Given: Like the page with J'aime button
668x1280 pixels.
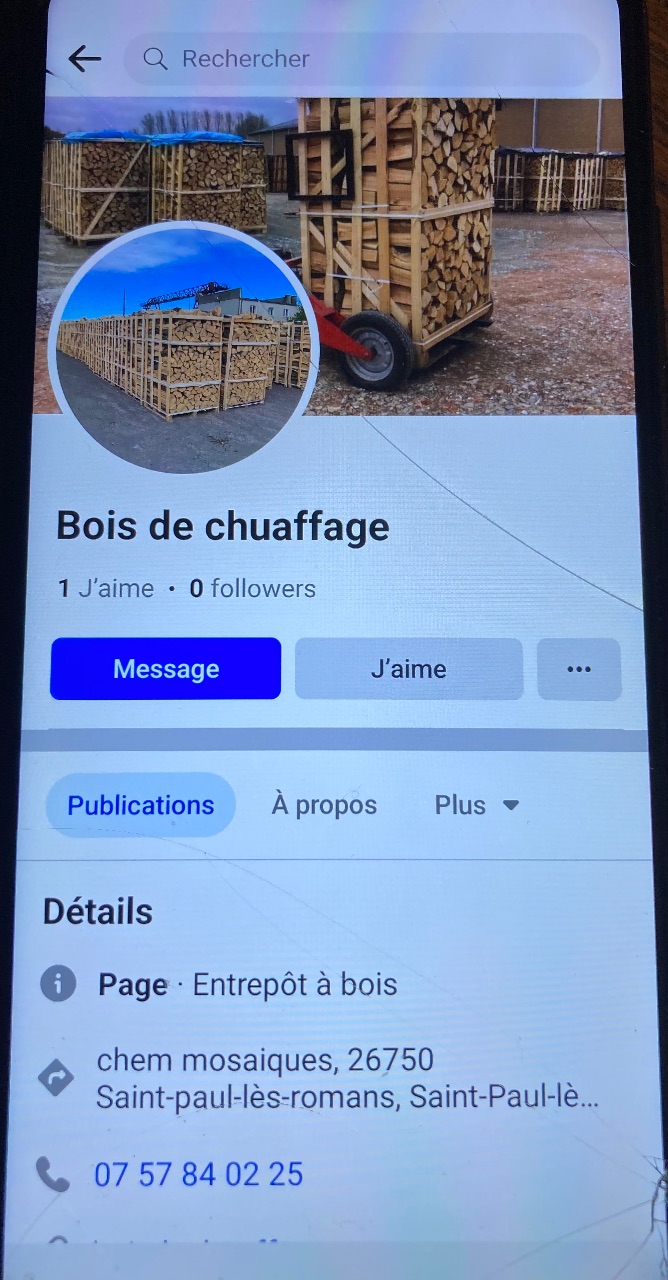Looking at the screenshot, I should (408, 669).
